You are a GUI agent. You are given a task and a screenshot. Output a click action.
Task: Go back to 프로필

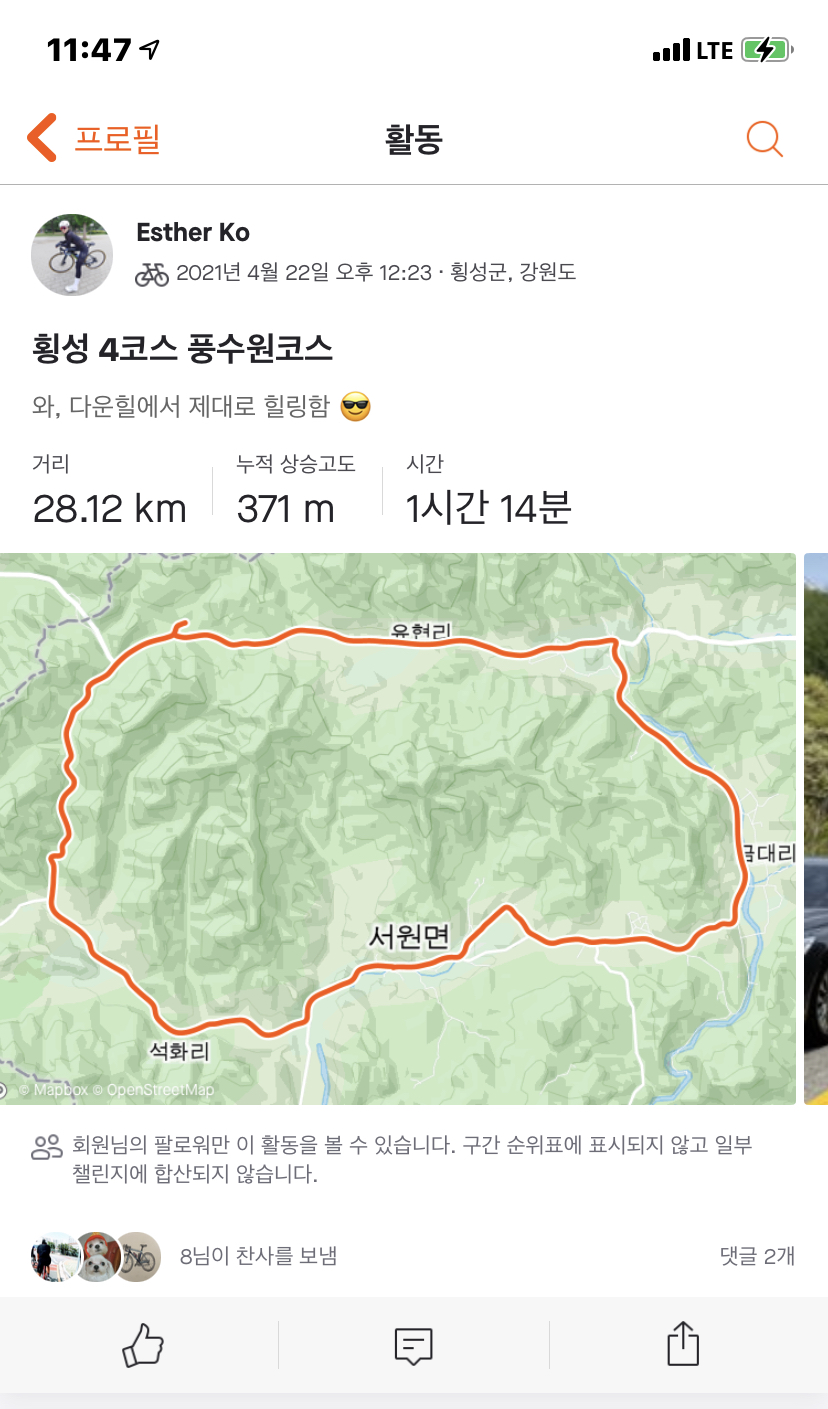click(93, 138)
